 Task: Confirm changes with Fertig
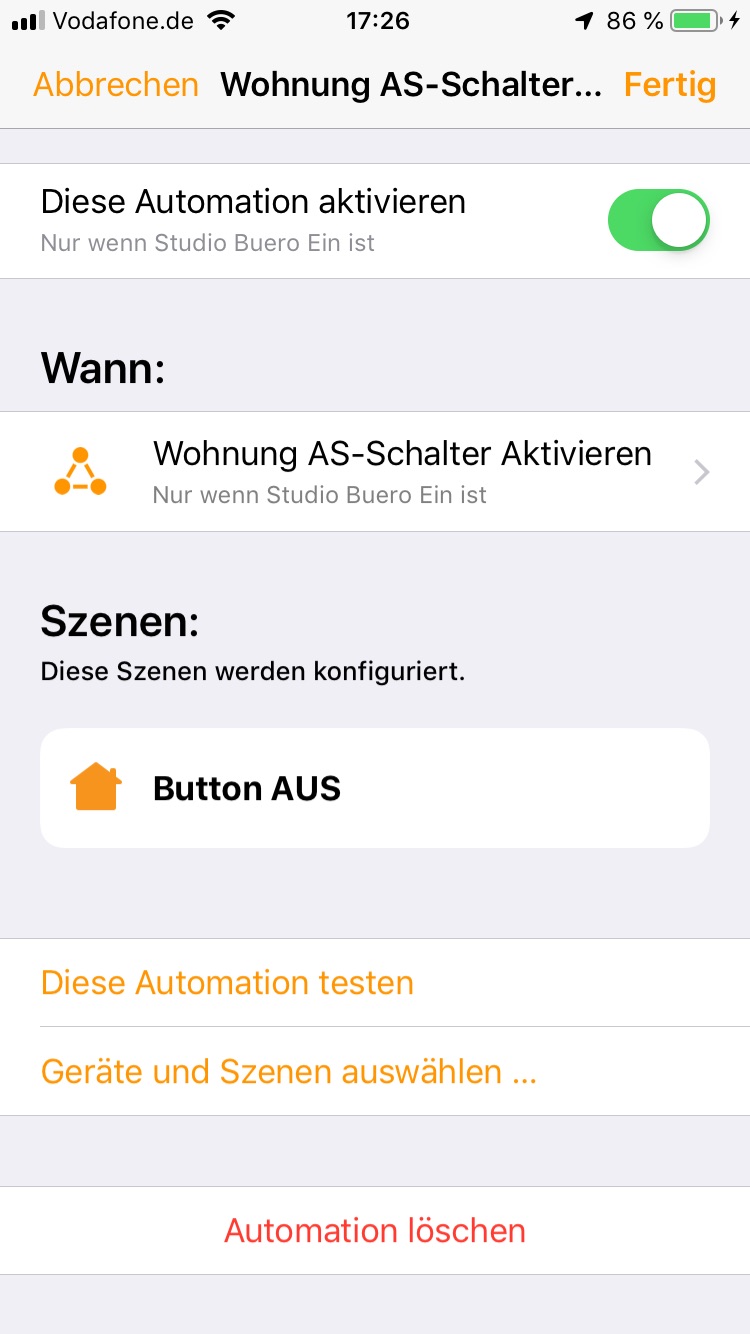click(670, 85)
